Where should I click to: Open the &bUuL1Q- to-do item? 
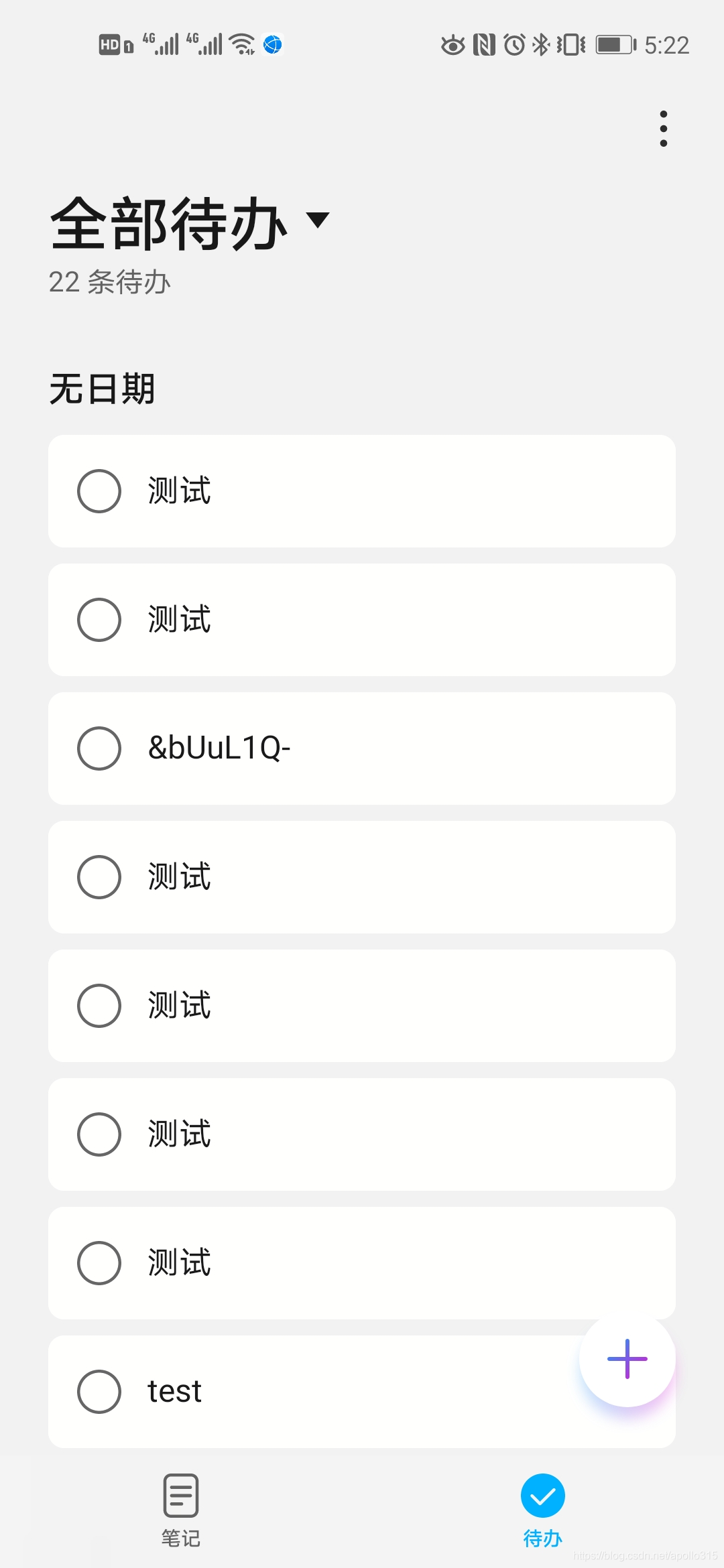[x=362, y=748]
